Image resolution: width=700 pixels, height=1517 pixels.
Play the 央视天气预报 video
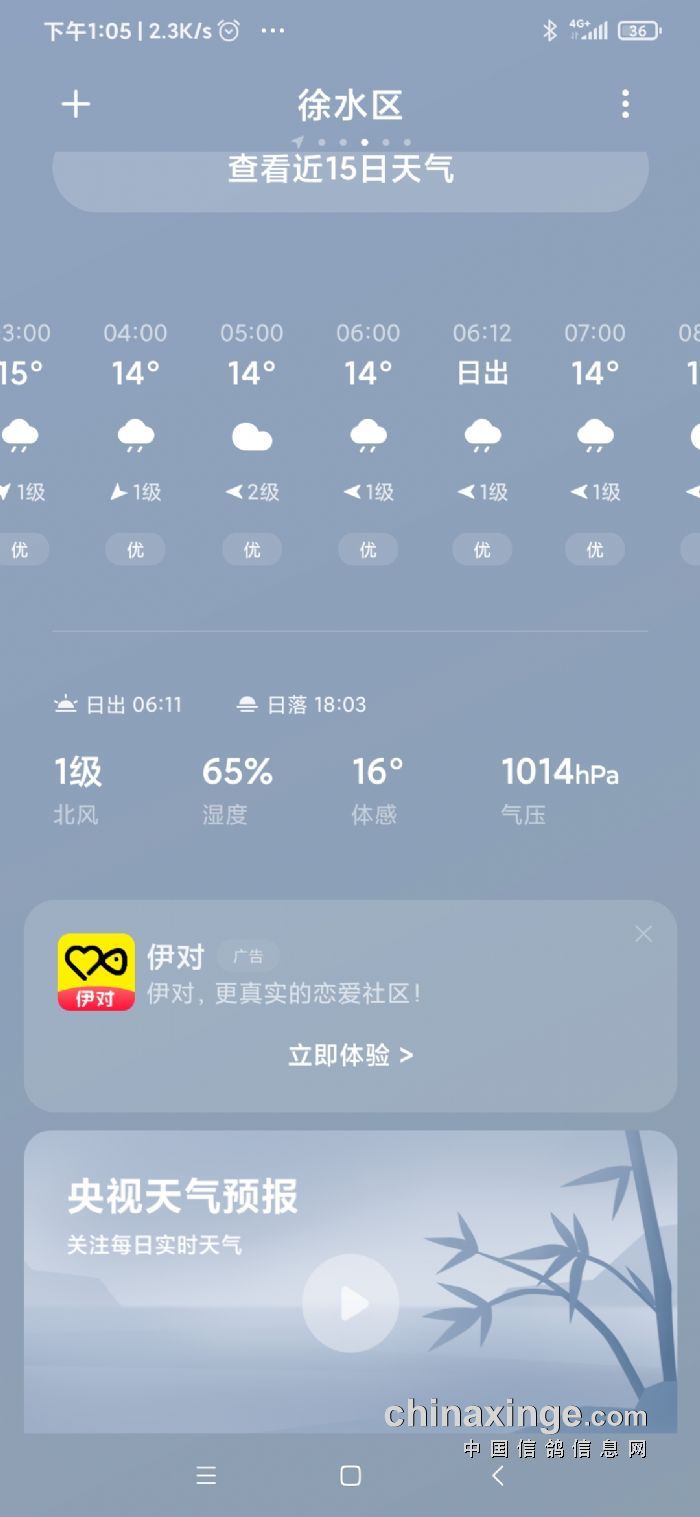click(x=350, y=1303)
